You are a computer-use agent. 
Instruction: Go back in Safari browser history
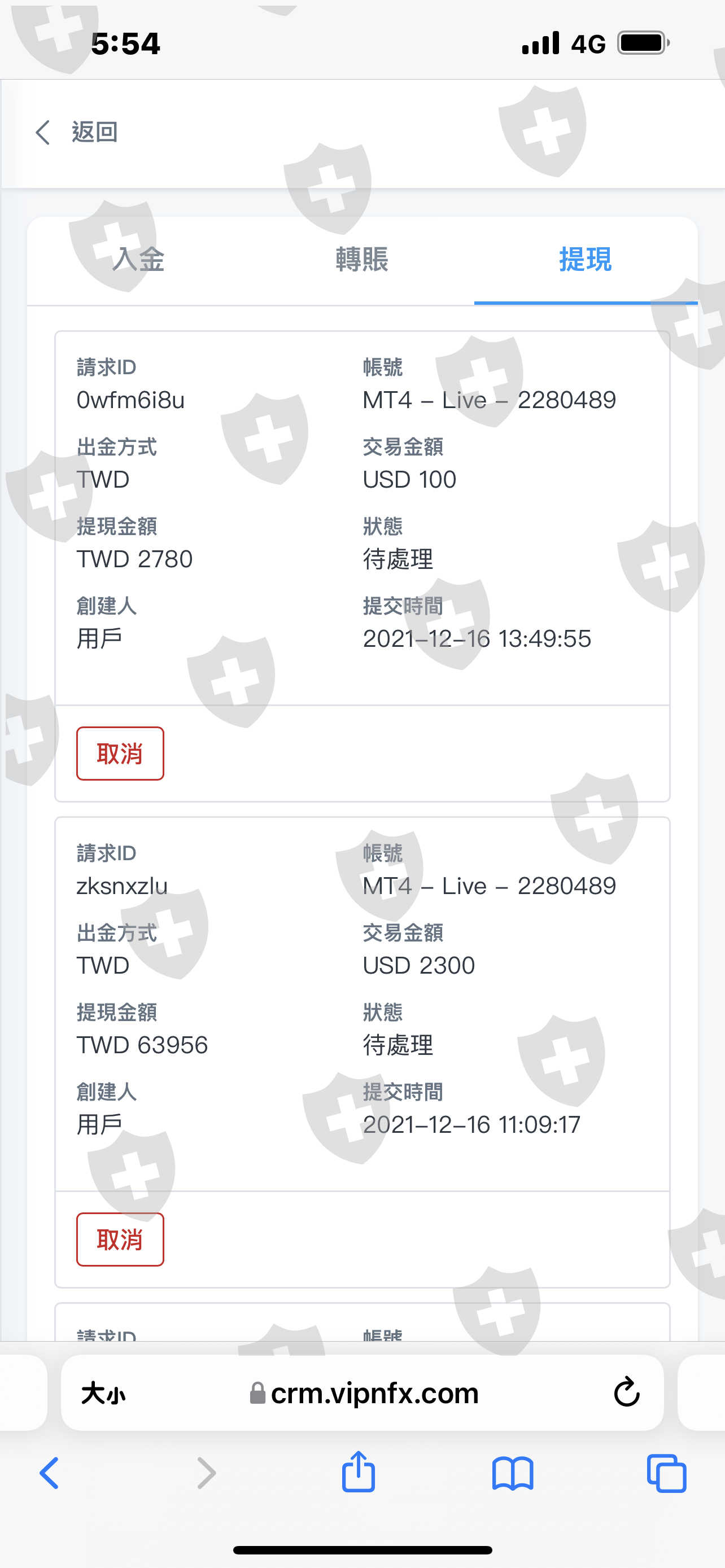[49, 1473]
